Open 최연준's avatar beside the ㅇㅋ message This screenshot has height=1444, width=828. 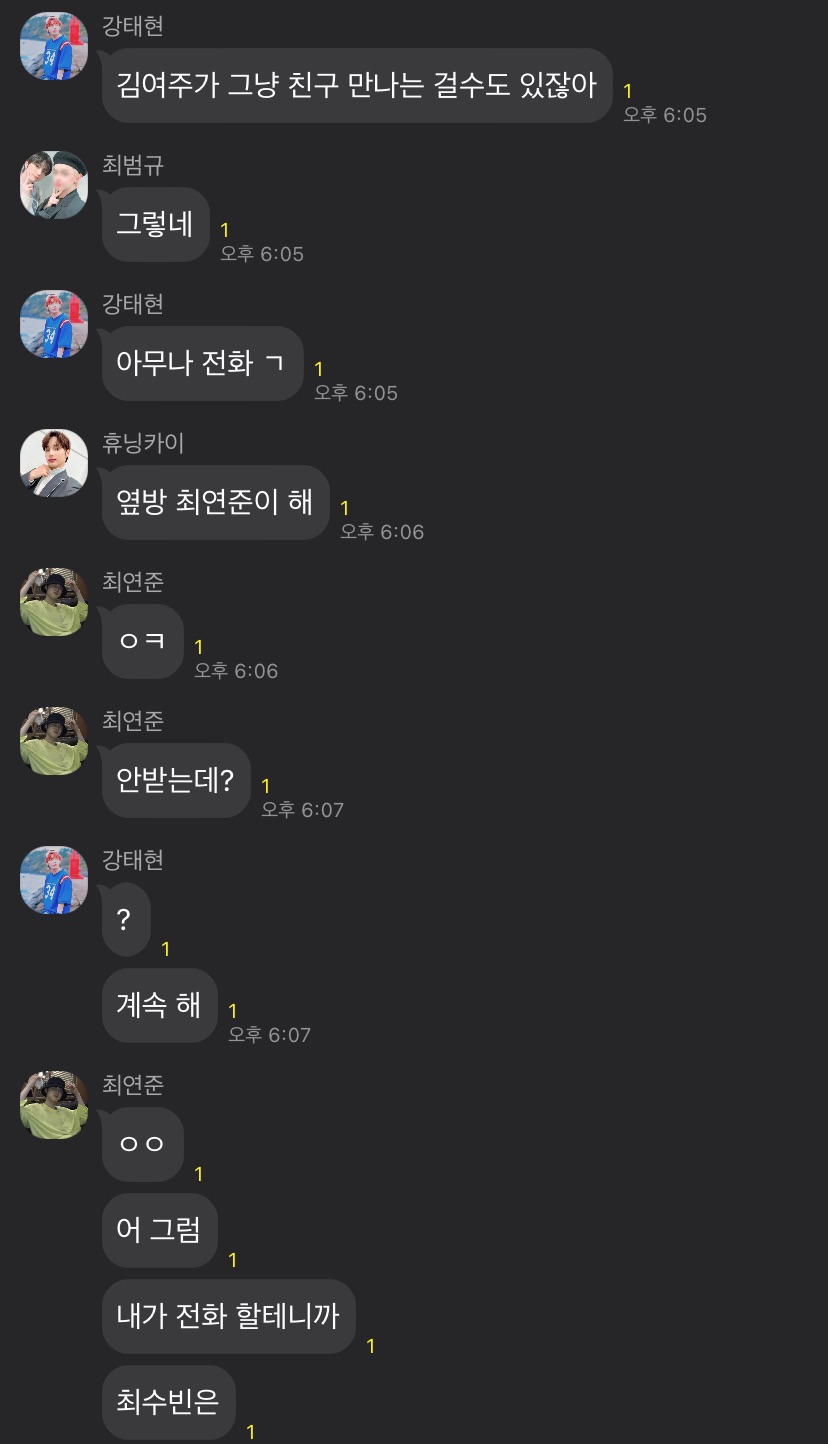click(54, 602)
